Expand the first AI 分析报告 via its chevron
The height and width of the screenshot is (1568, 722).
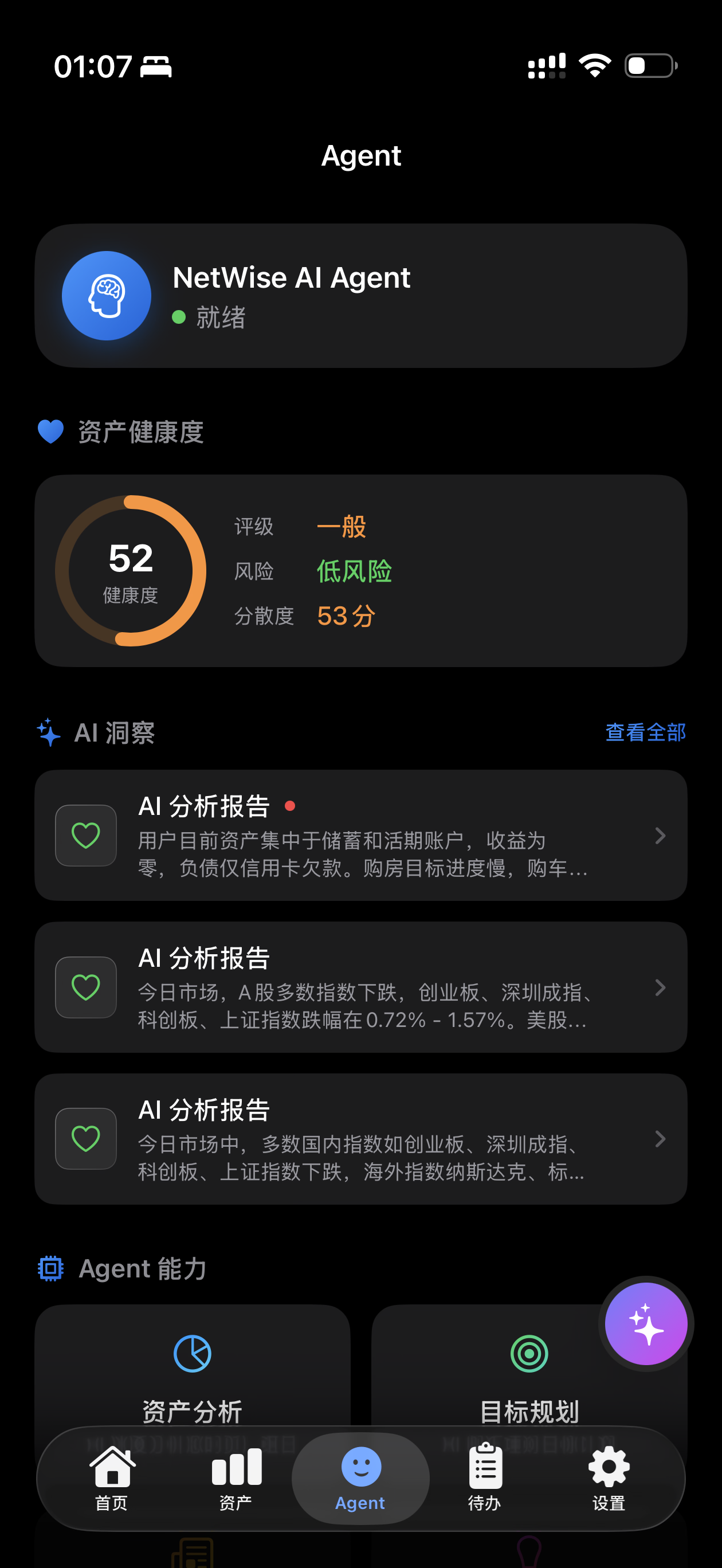coord(661,835)
